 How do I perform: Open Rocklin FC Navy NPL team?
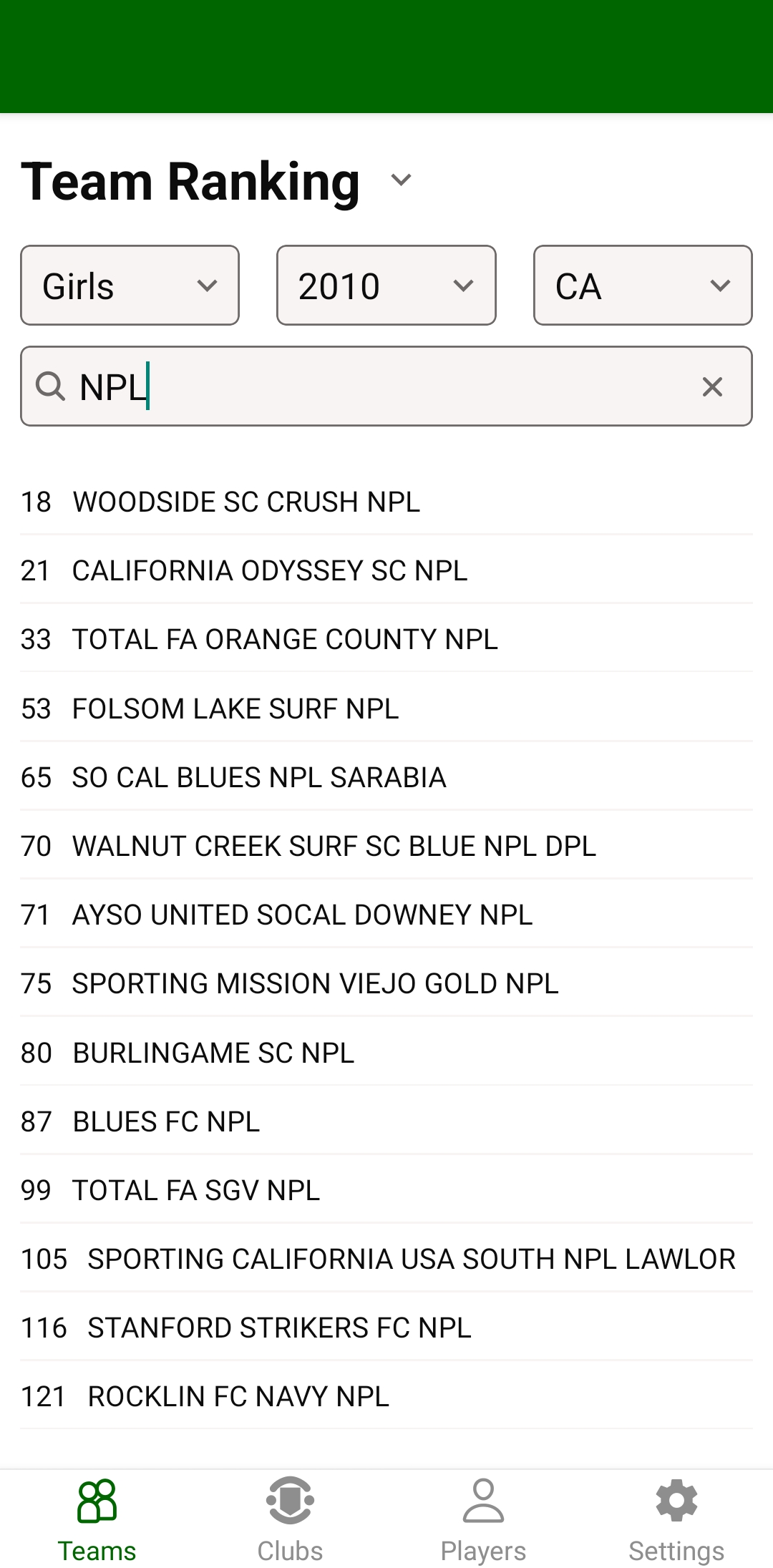(x=238, y=1397)
